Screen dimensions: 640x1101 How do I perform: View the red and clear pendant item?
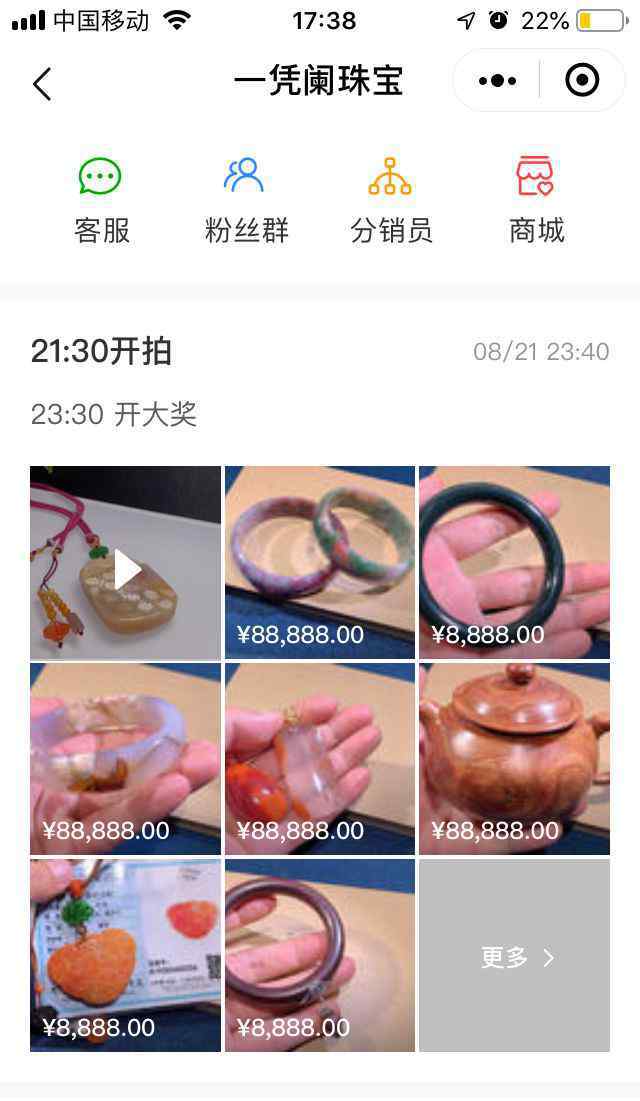(x=320, y=759)
